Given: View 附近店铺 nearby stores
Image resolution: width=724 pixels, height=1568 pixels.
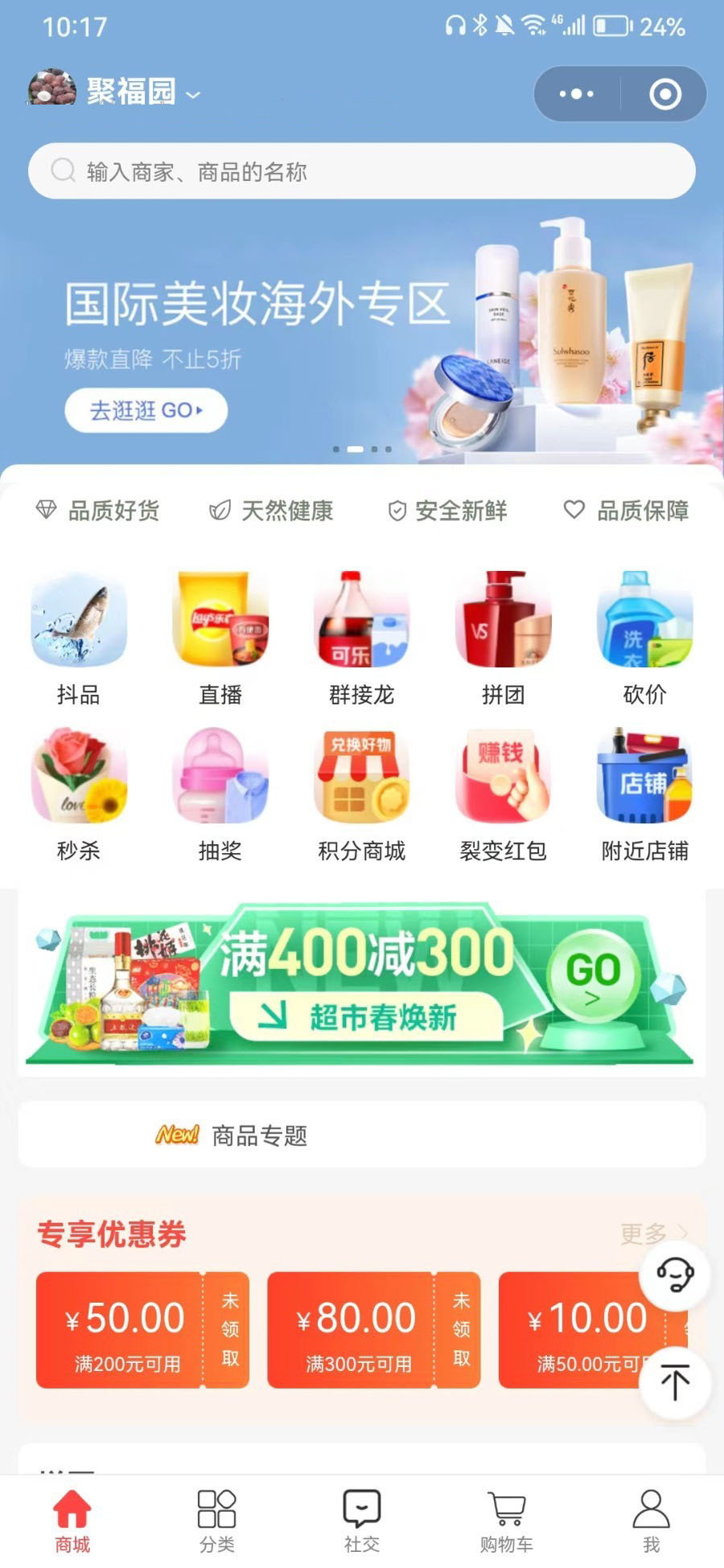Looking at the screenshot, I should pyautogui.click(x=645, y=794).
